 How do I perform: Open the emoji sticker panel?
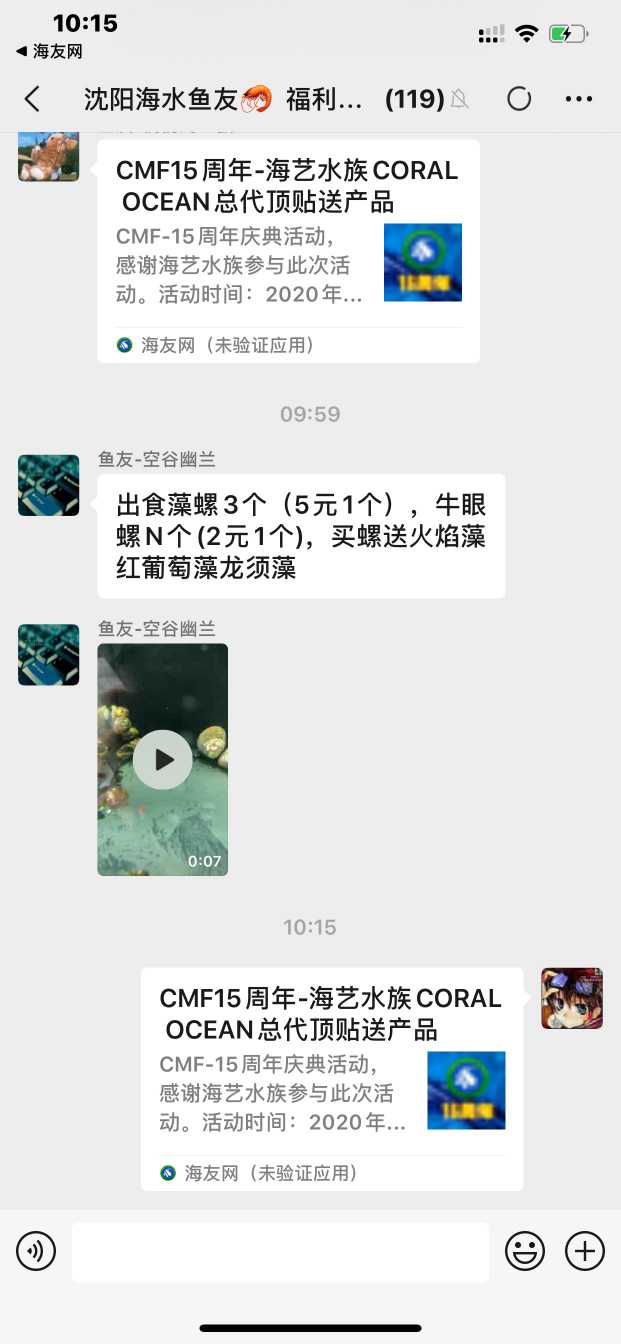[x=525, y=1251]
